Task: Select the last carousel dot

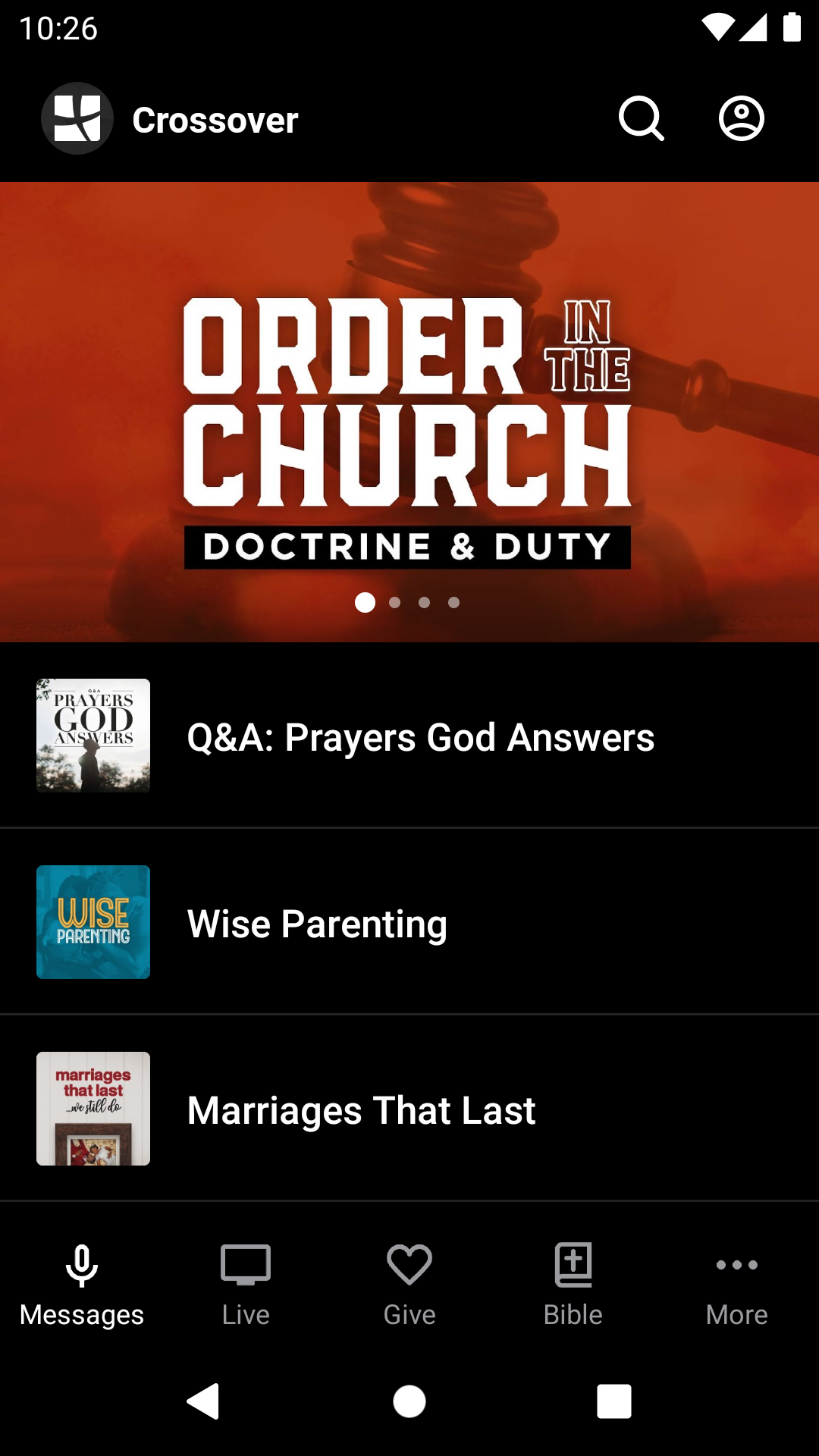Action: click(x=454, y=603)
